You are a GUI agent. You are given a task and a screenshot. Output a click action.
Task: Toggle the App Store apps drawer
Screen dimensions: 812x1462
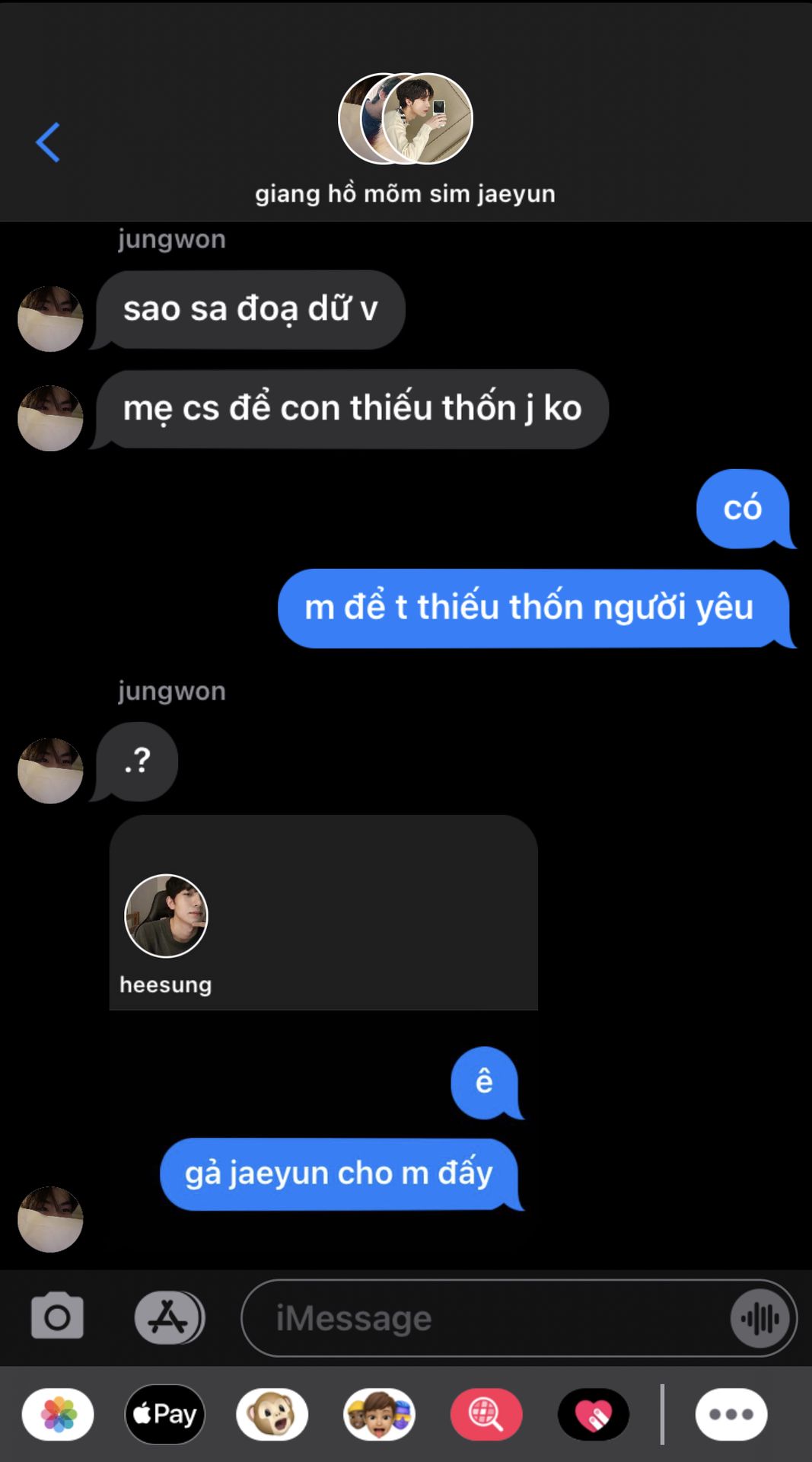[x=169, y=1317]
